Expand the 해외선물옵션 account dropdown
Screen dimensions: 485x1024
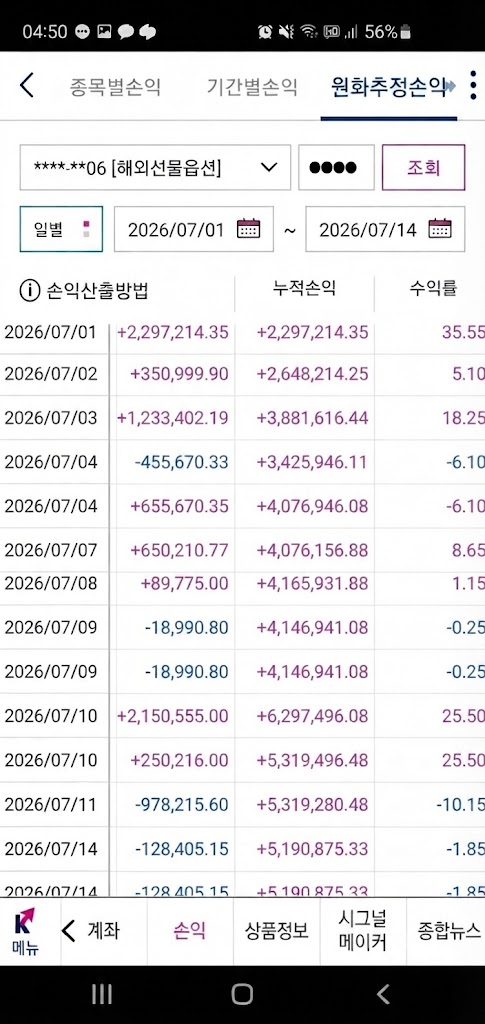[155, 167]
